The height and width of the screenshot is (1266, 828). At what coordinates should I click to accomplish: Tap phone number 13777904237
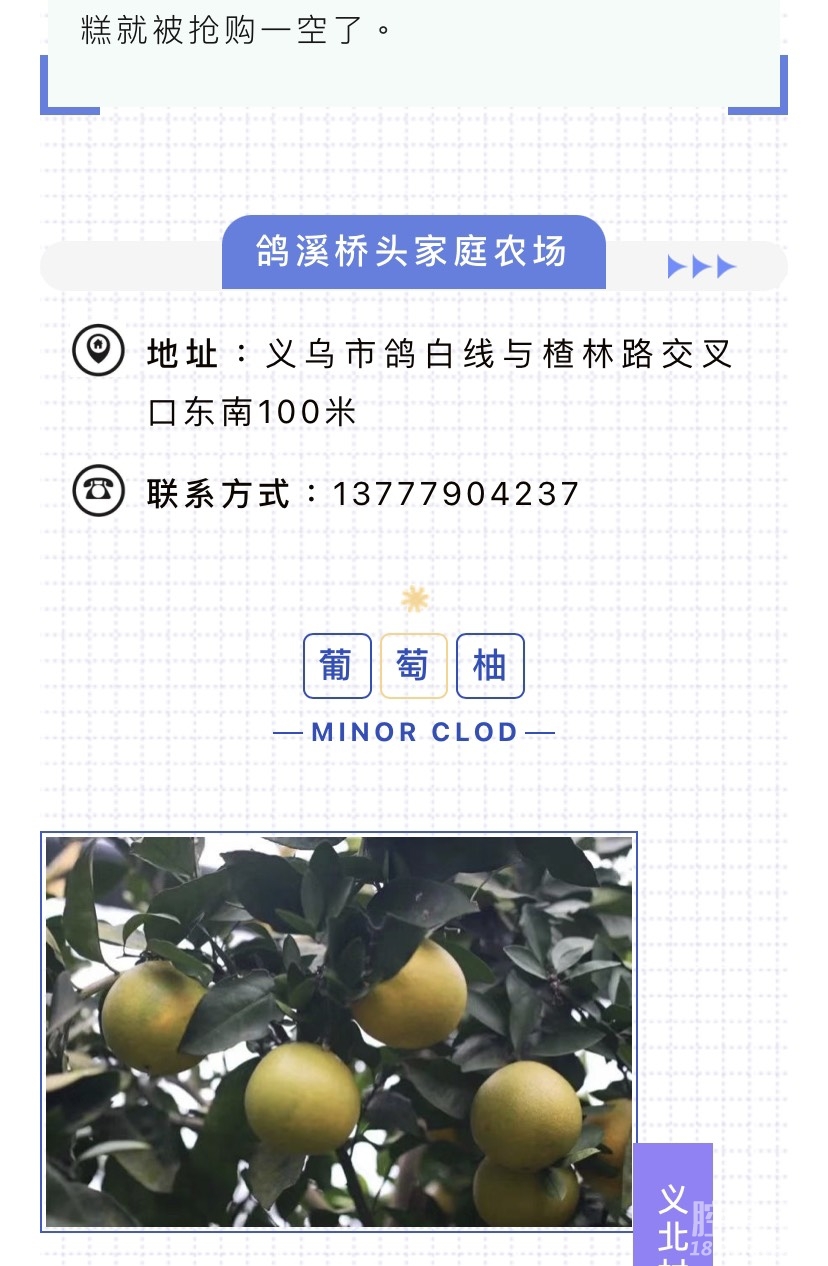click(x=456, y=493)
